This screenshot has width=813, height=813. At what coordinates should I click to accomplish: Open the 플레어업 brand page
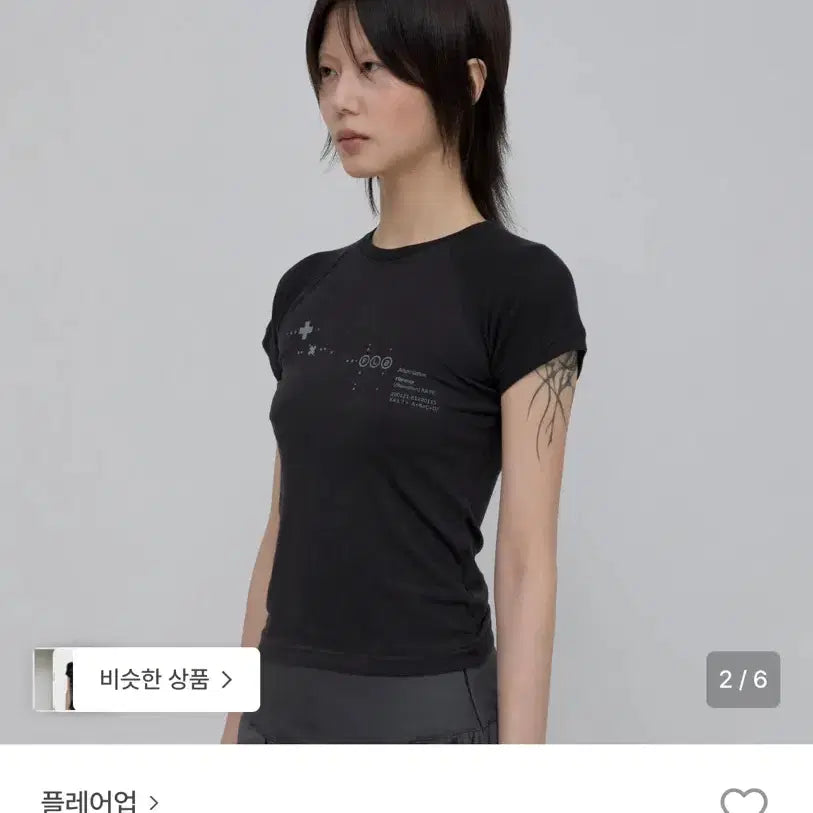[x=100, y=801]
